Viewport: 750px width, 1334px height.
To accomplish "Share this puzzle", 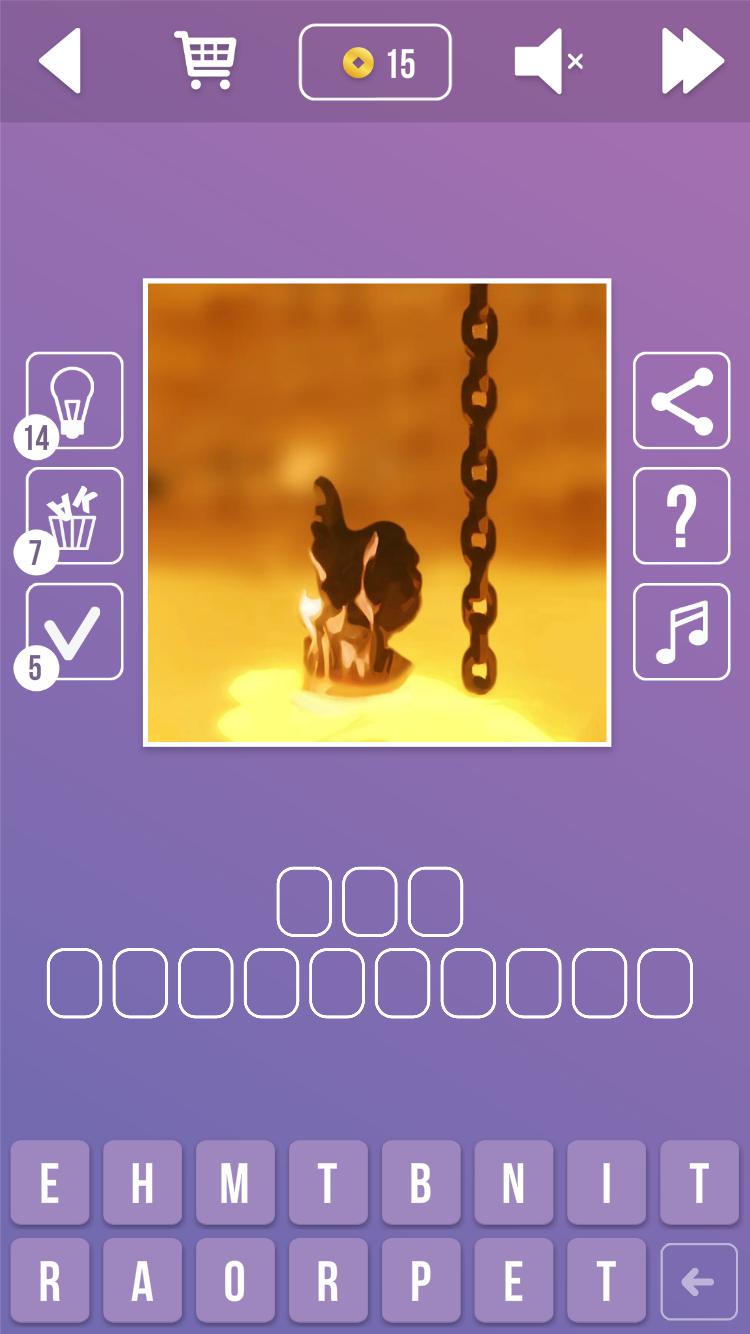I will (x=681, y=400).
